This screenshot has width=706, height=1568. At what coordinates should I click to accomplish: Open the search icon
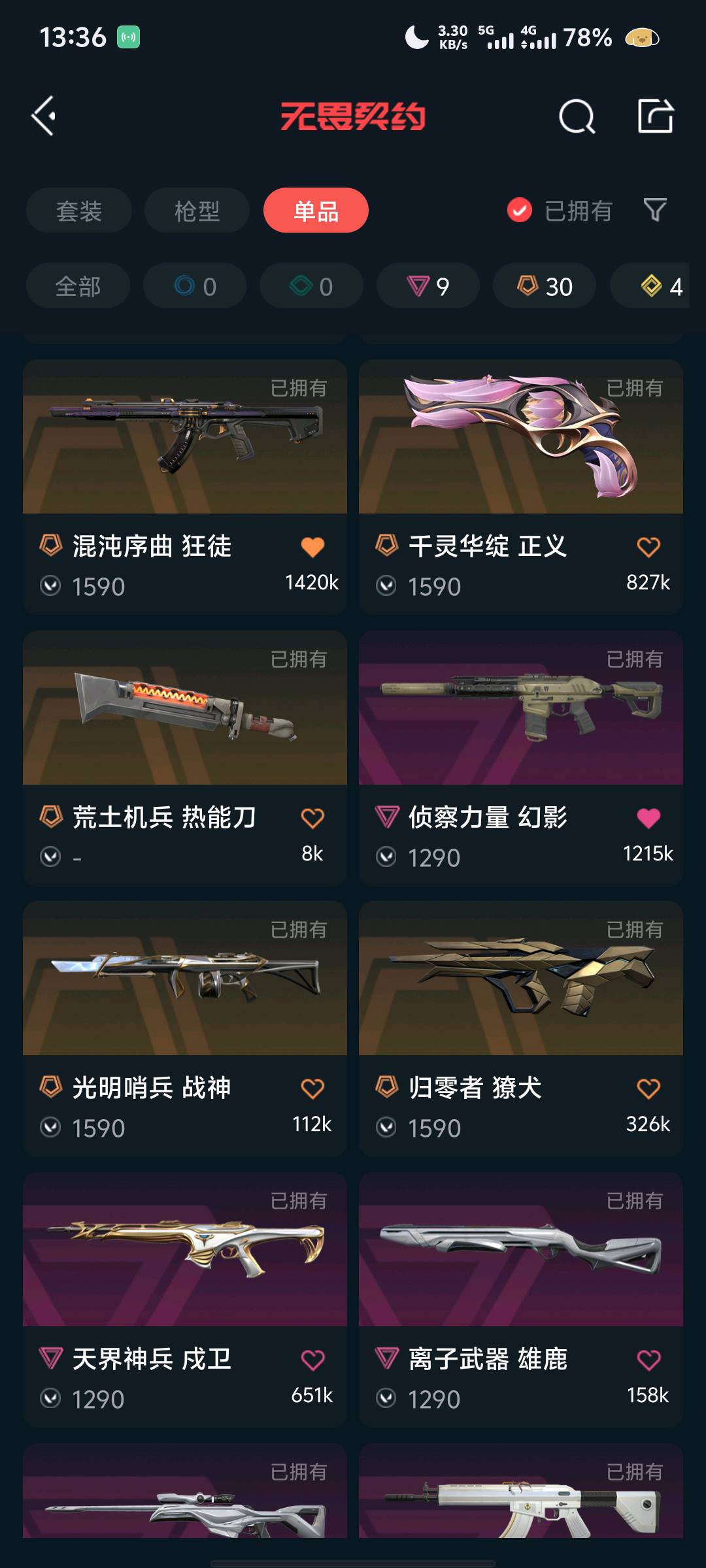[577, 117]
